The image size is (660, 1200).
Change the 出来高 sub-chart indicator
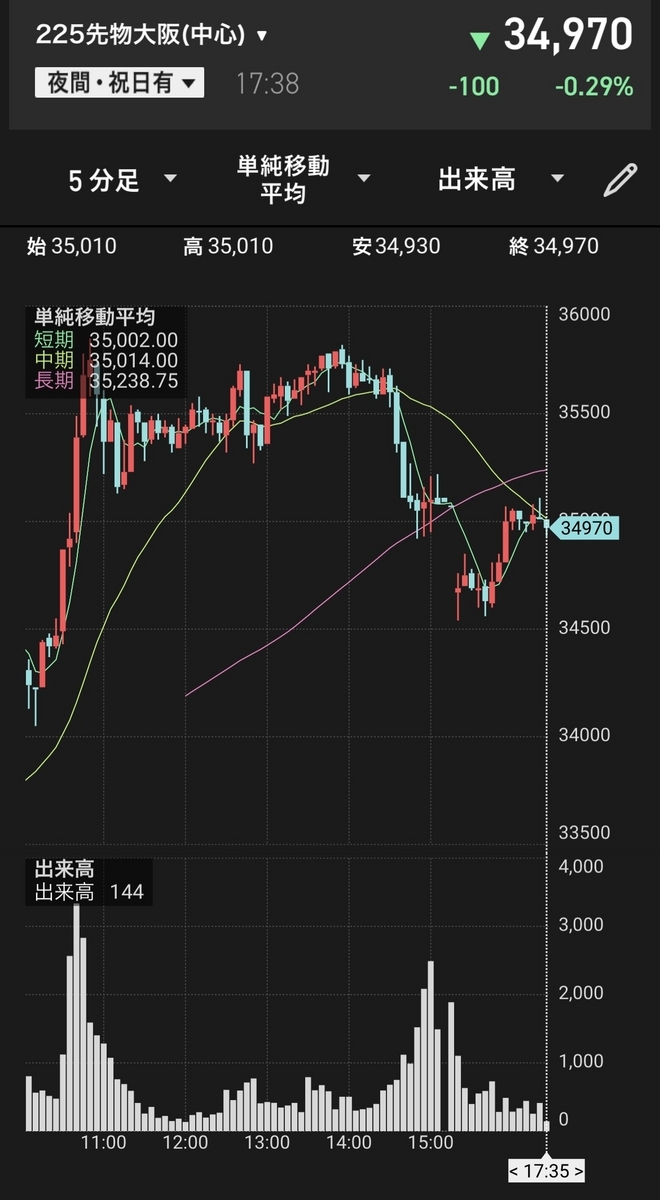pos(500,180)
